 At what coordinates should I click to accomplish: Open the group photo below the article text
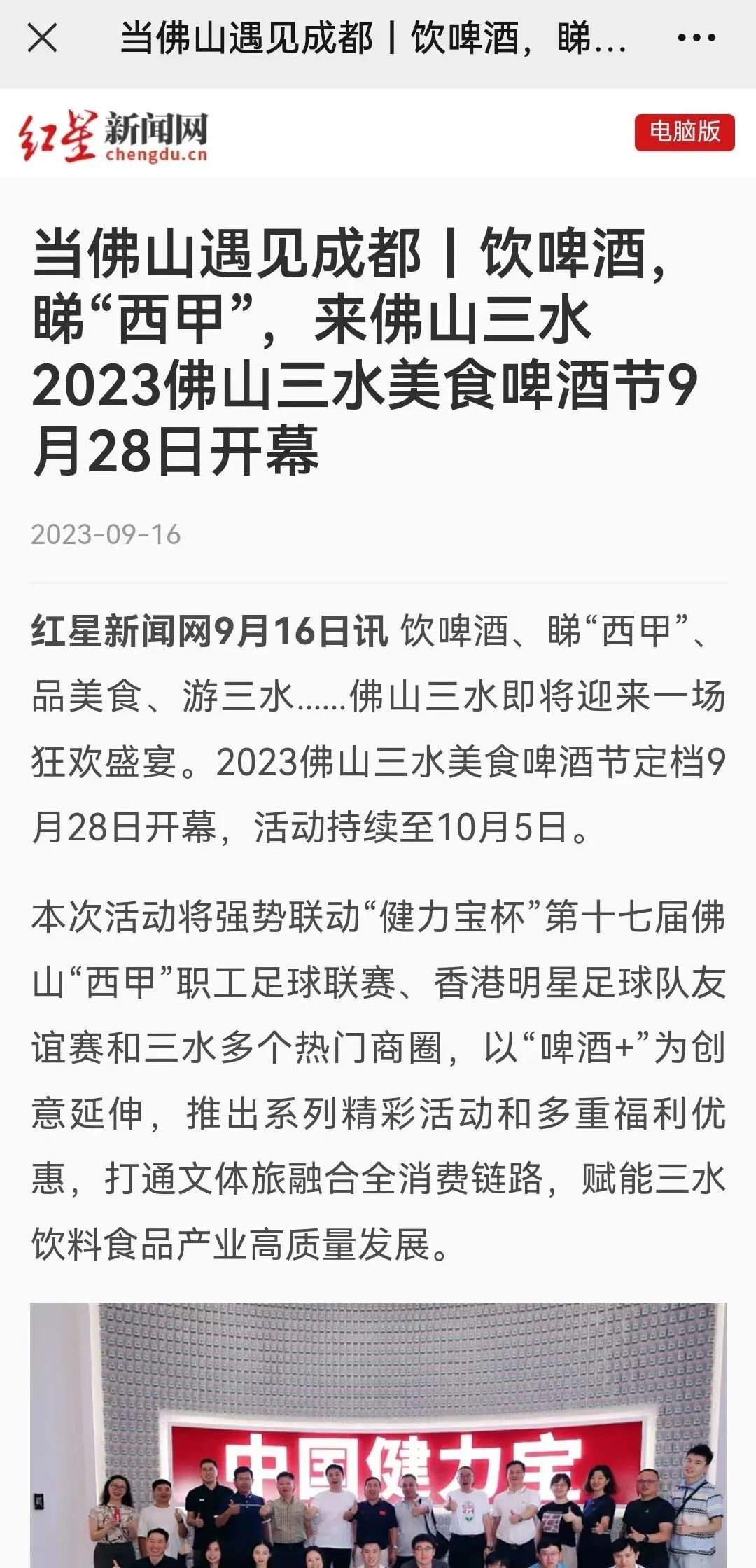[378, 1435]
